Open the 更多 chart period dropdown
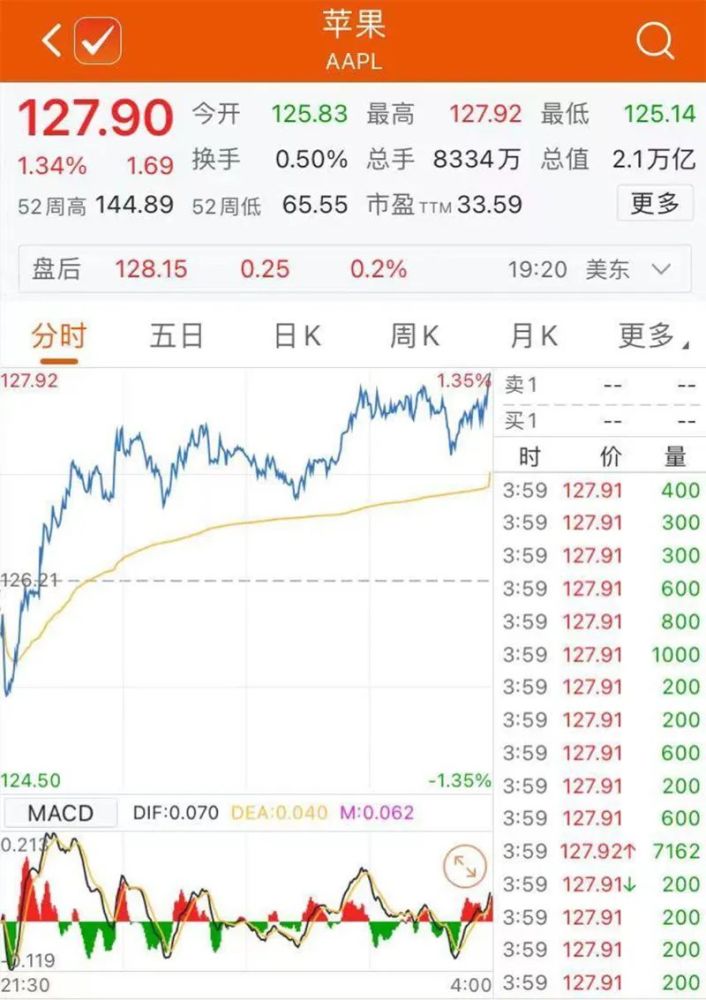706x1000 pixels. 653,336
